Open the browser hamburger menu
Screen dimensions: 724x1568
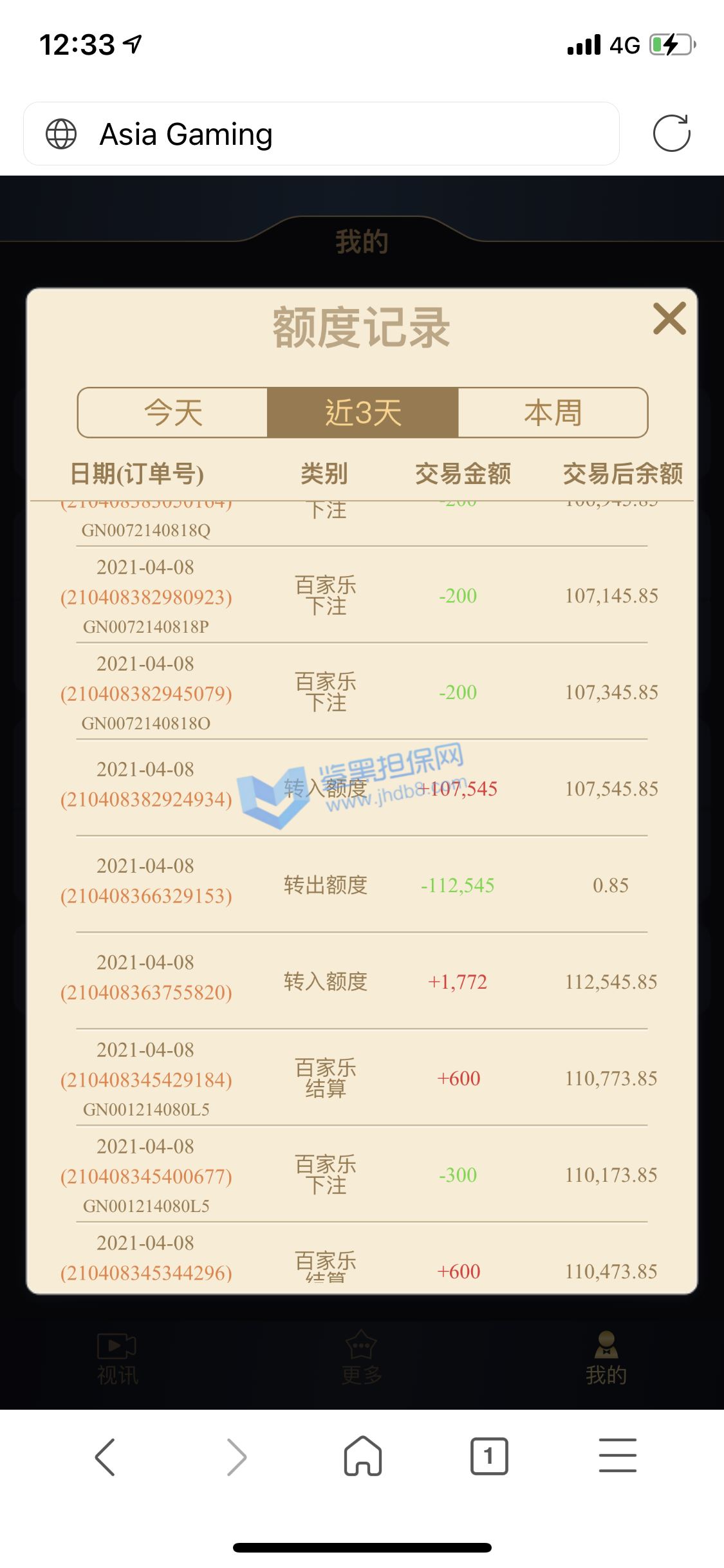(x=617, y=1456)
